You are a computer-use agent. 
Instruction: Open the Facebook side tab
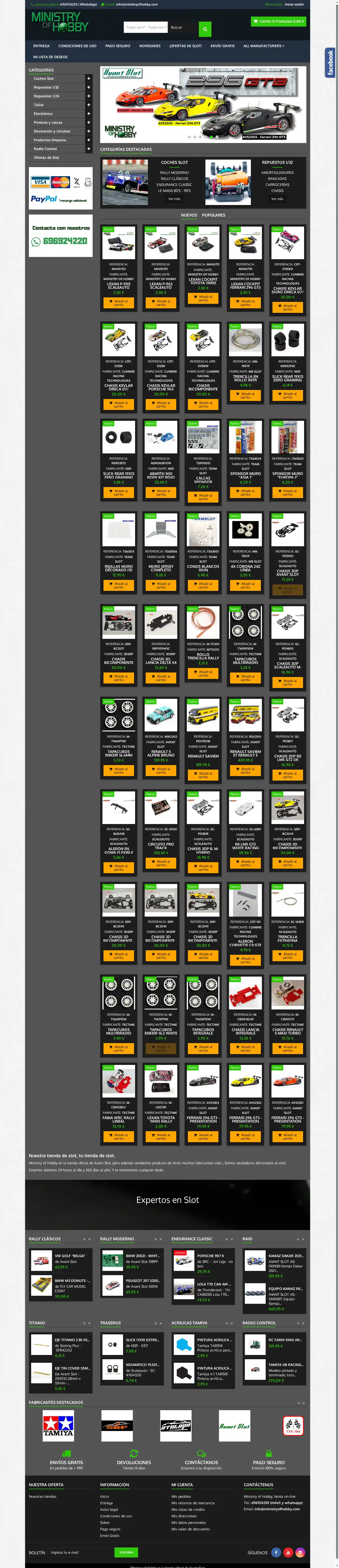pyautogui.click(x=330, y=63)
